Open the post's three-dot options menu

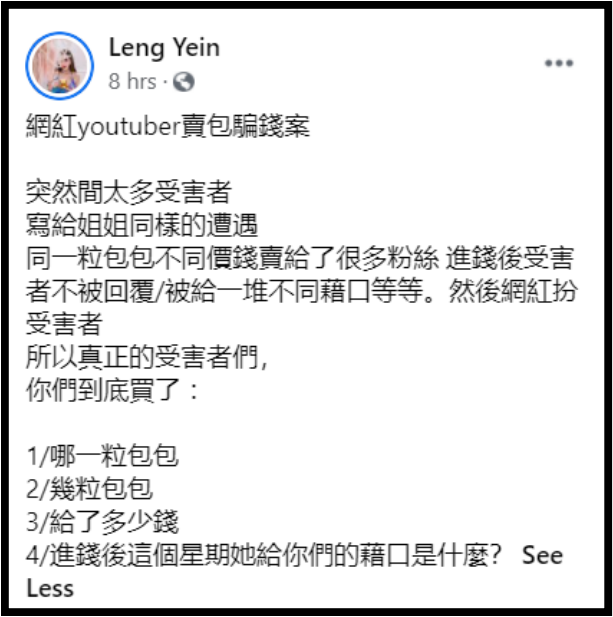point(558,63)
